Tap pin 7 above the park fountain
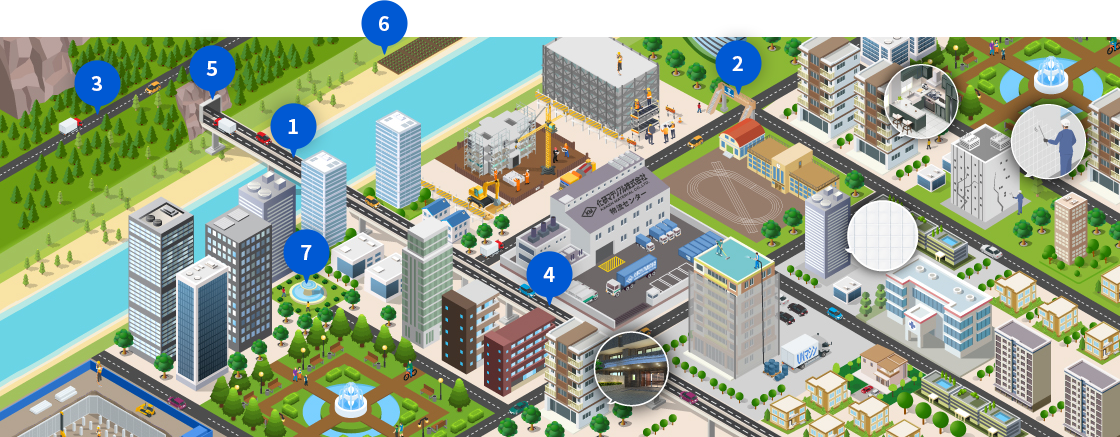 point(306,253)
